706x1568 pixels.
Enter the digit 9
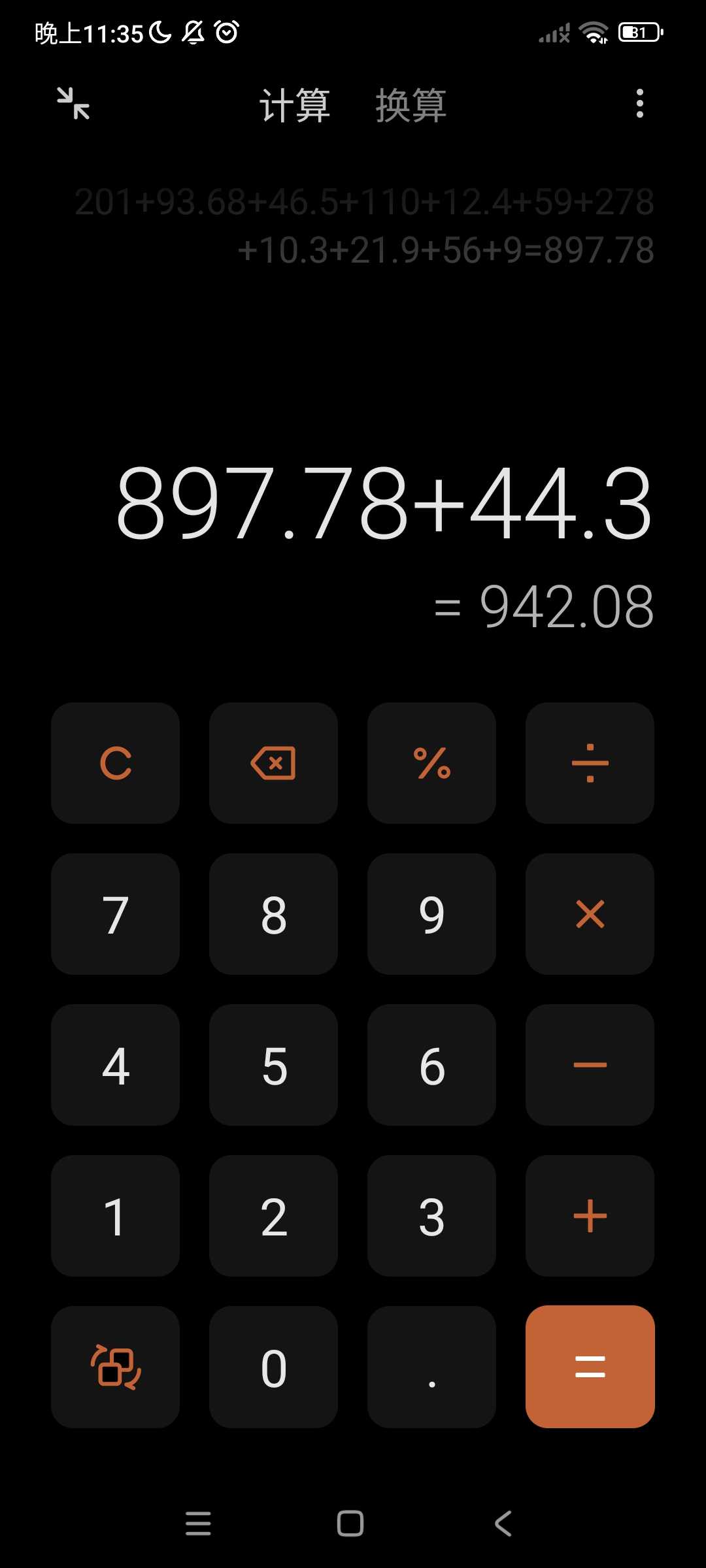[431, 914]
